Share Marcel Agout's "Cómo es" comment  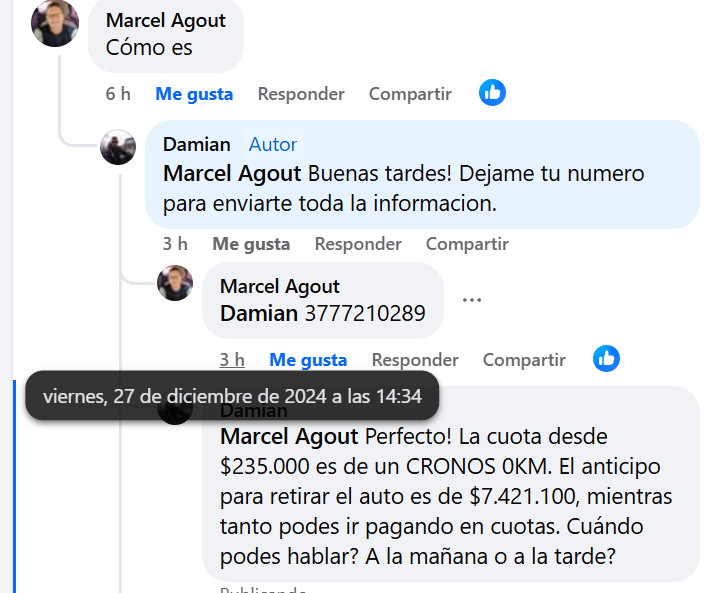tap(410, 94)
